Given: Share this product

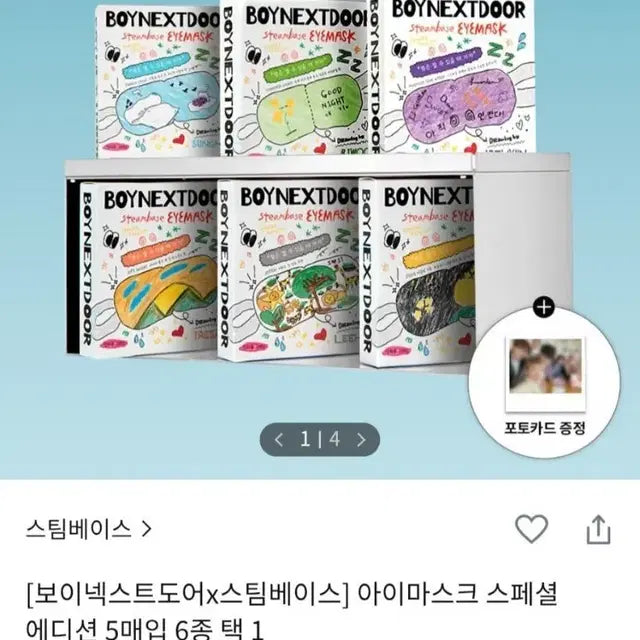Looking at the screenshot, I should [597, 528].
